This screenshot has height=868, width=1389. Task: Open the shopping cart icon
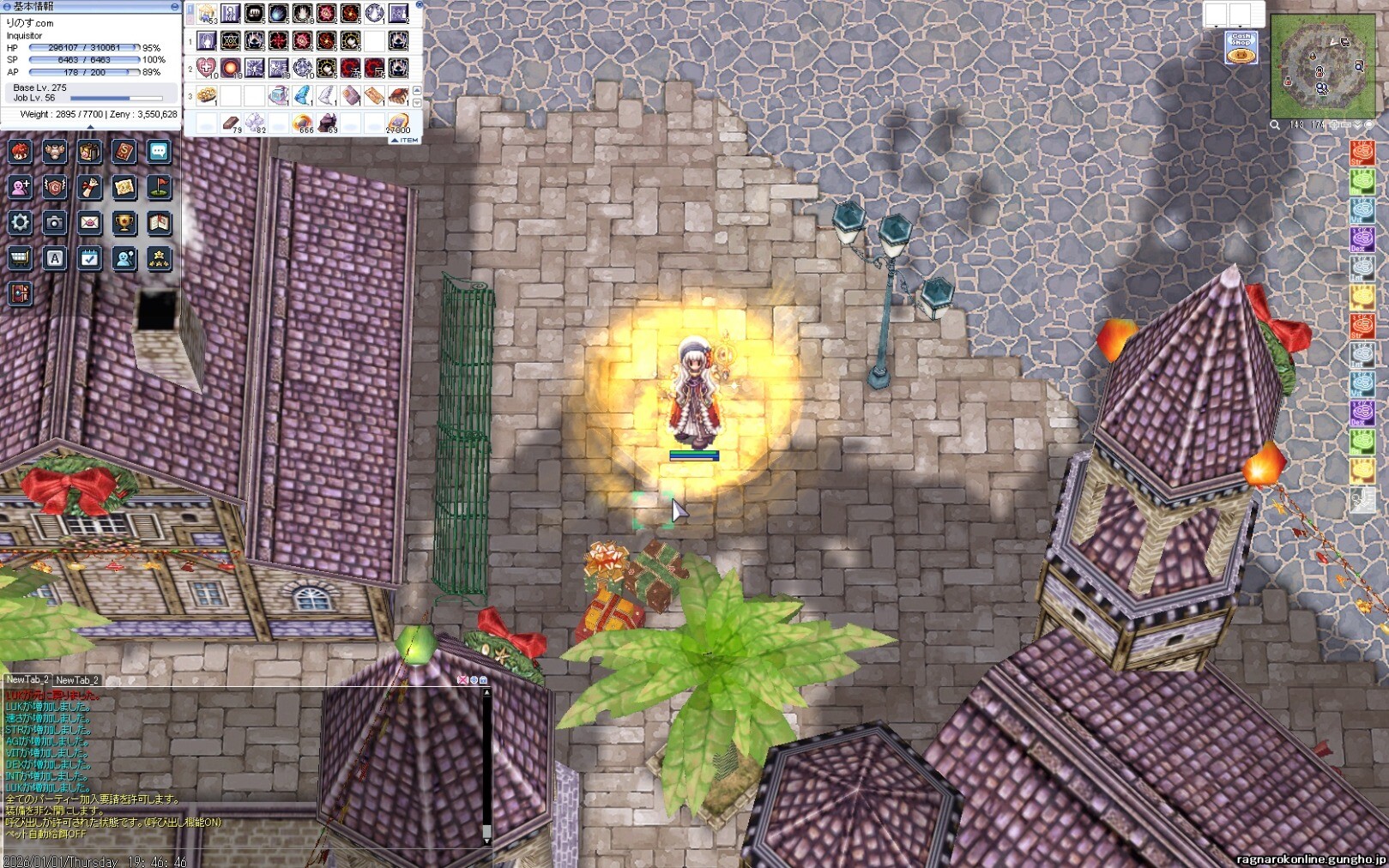tap(20, 258)
